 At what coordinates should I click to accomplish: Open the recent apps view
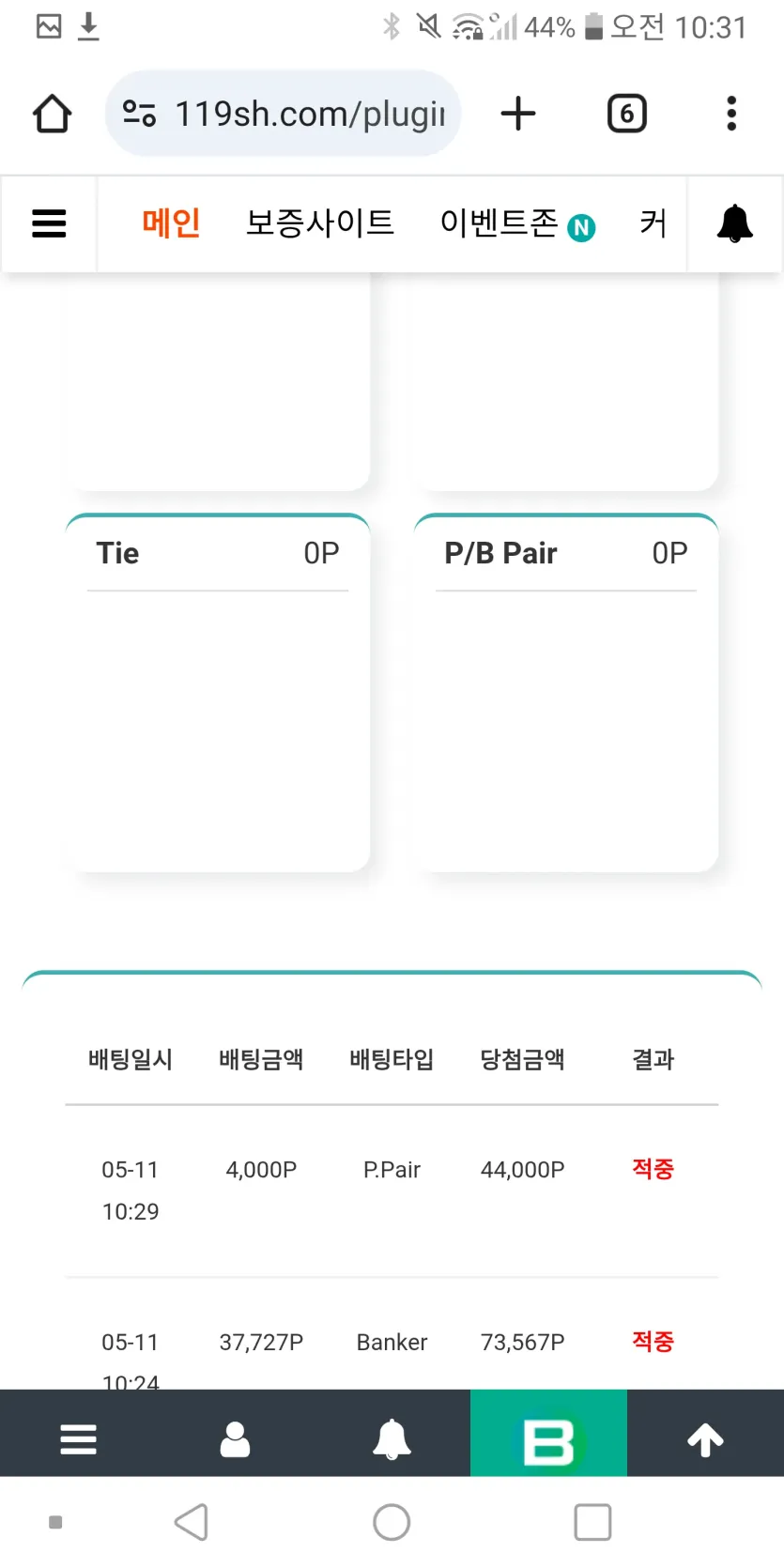(592, 1522)
